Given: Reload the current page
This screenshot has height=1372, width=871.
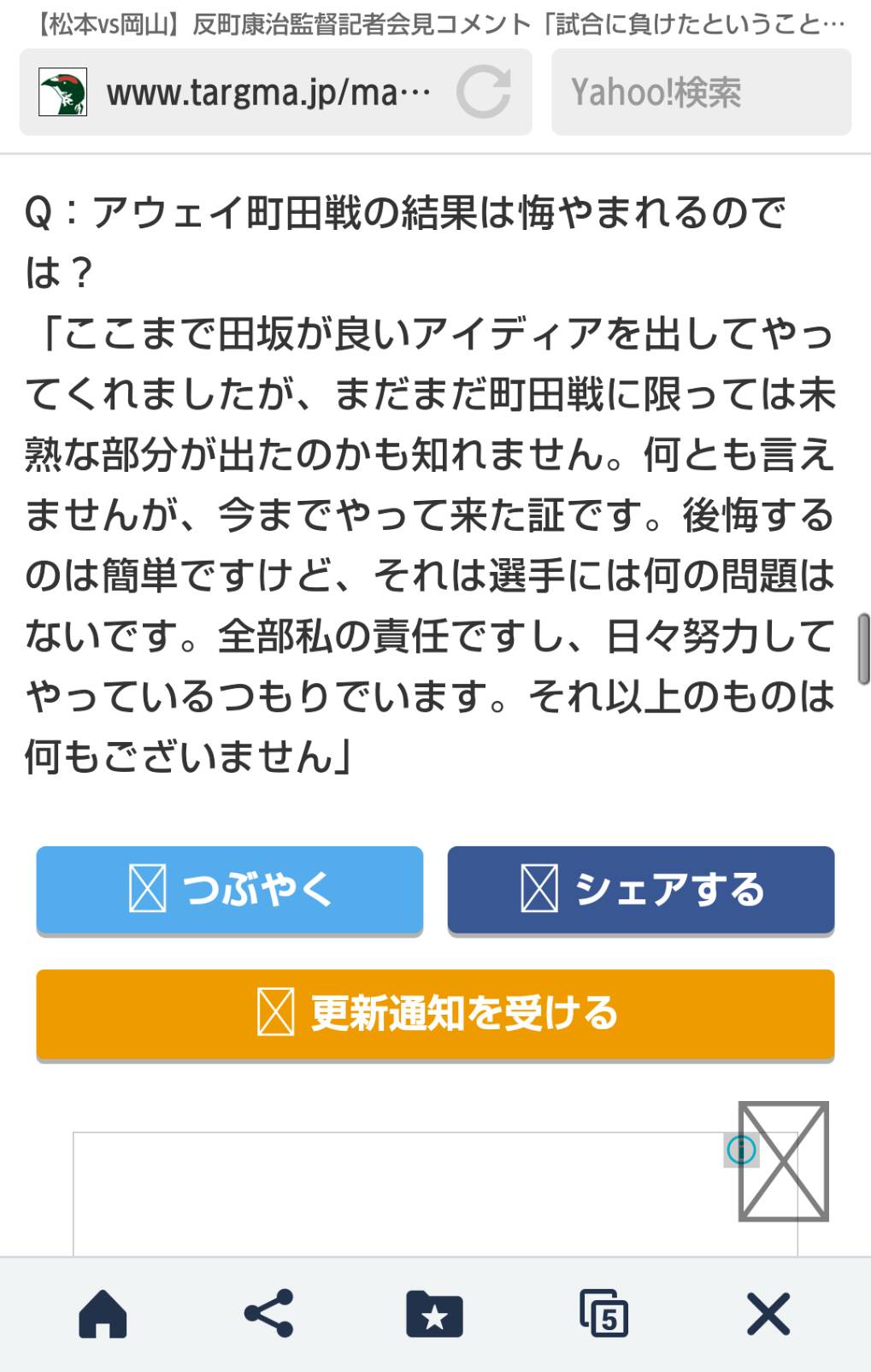Looking at the screenshot, I should 484,92.
